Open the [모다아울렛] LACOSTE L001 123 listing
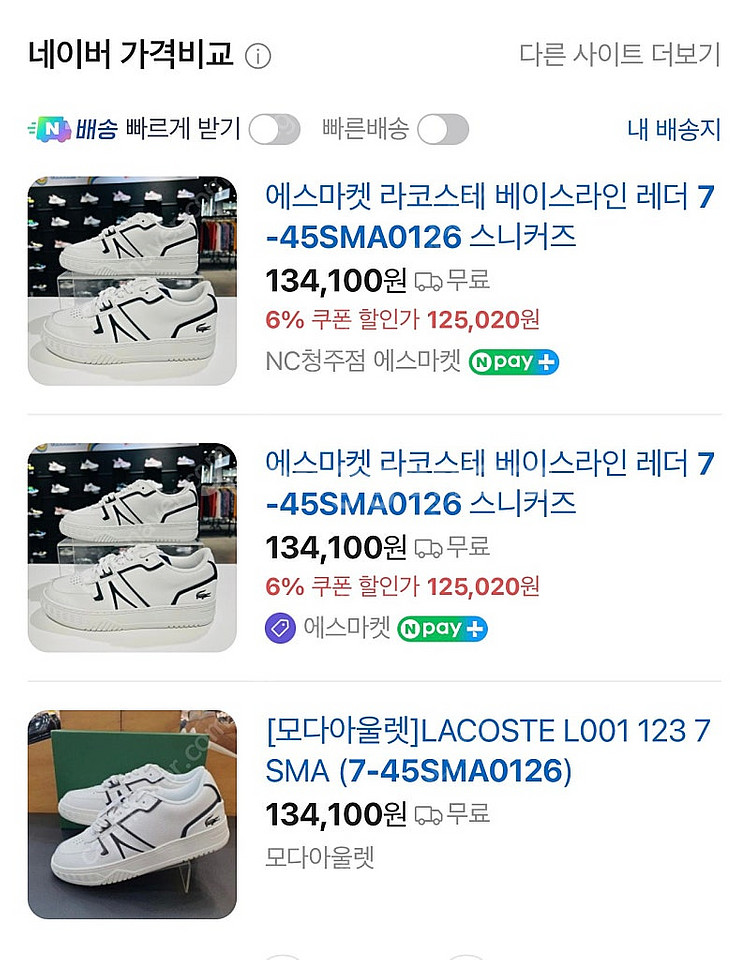Viewport: 750px width, 960px height. coord(489,750)
